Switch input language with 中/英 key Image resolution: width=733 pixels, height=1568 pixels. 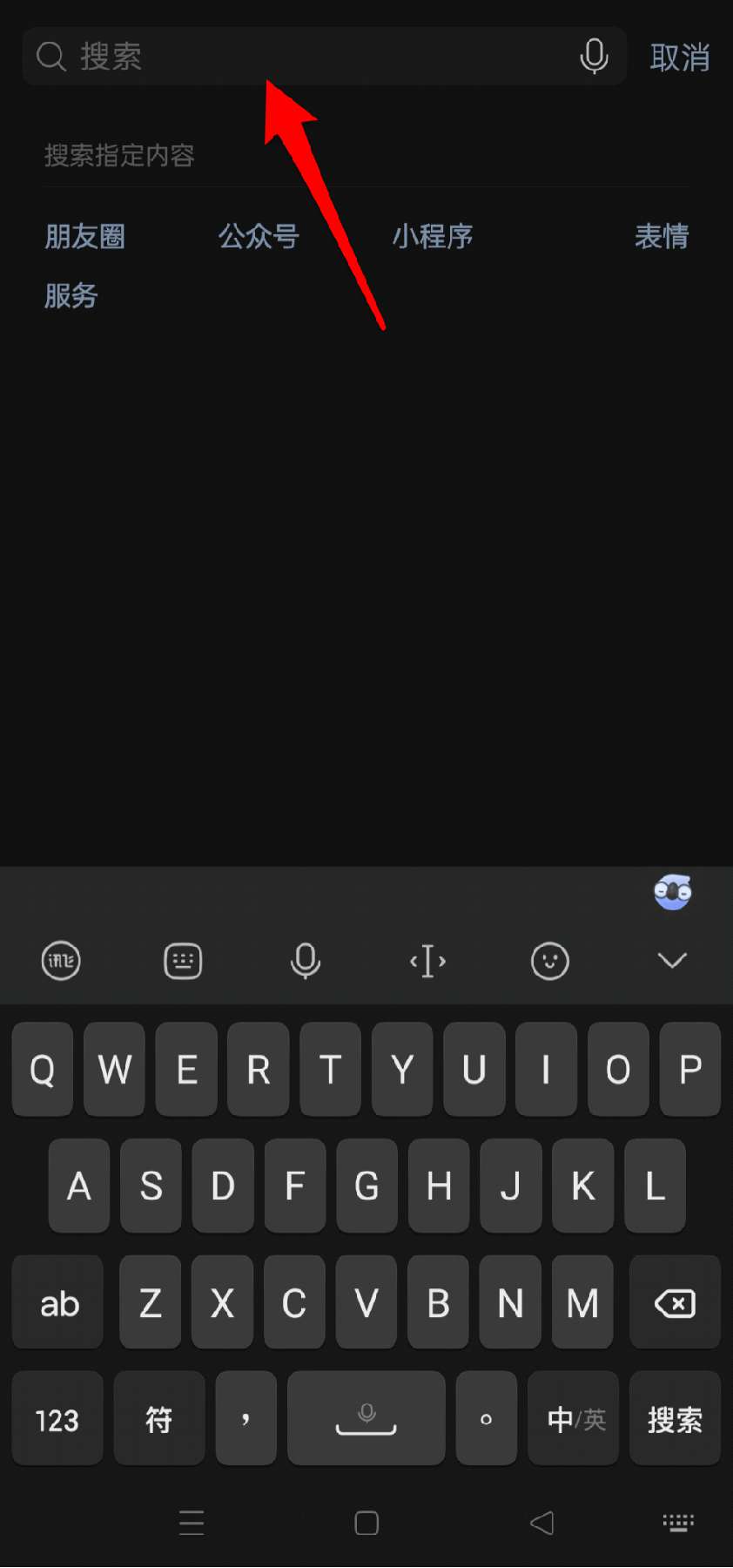pyautogui.click(x=574, y=1419)
